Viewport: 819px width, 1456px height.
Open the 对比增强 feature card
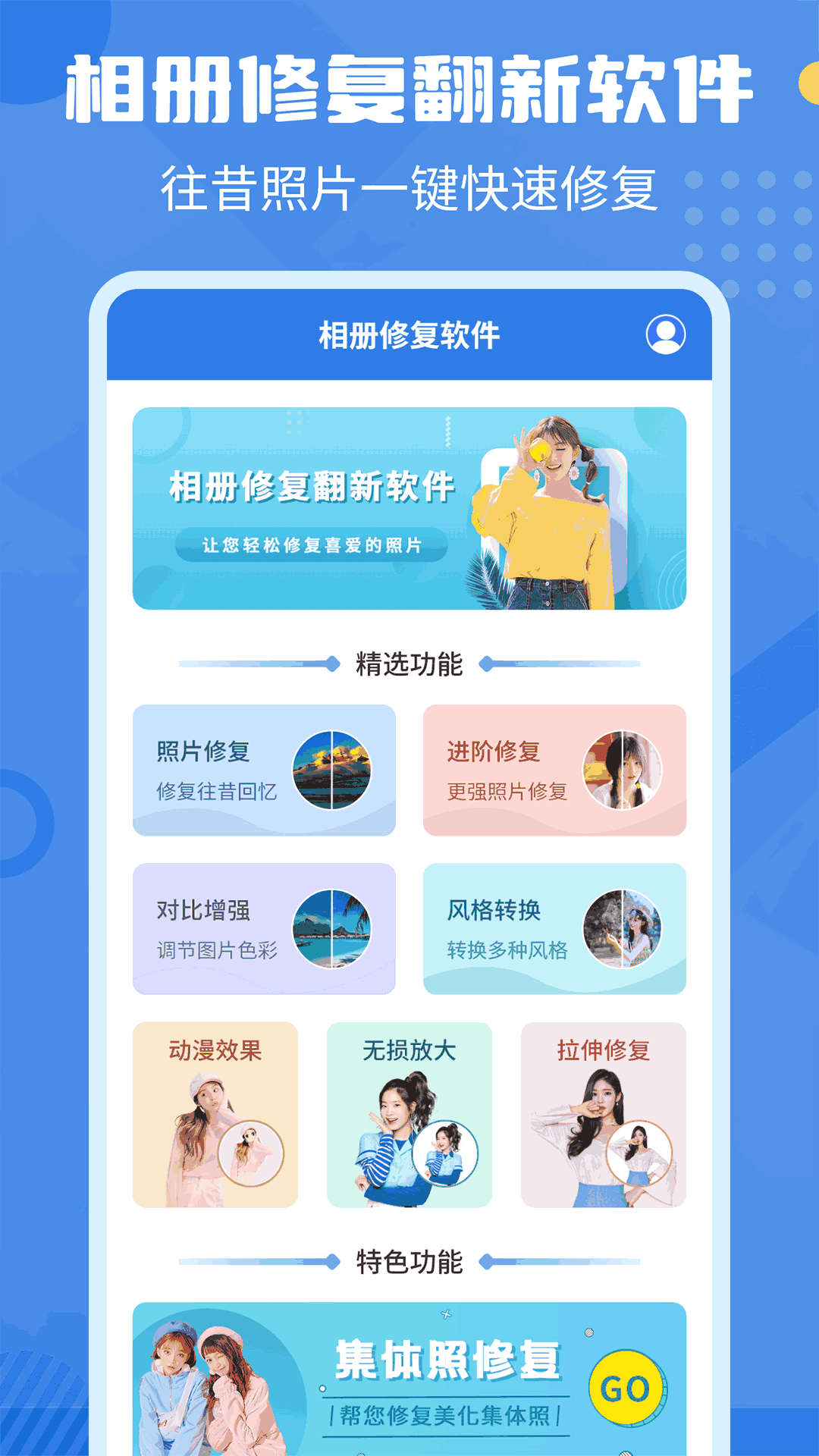pos(265,928)
